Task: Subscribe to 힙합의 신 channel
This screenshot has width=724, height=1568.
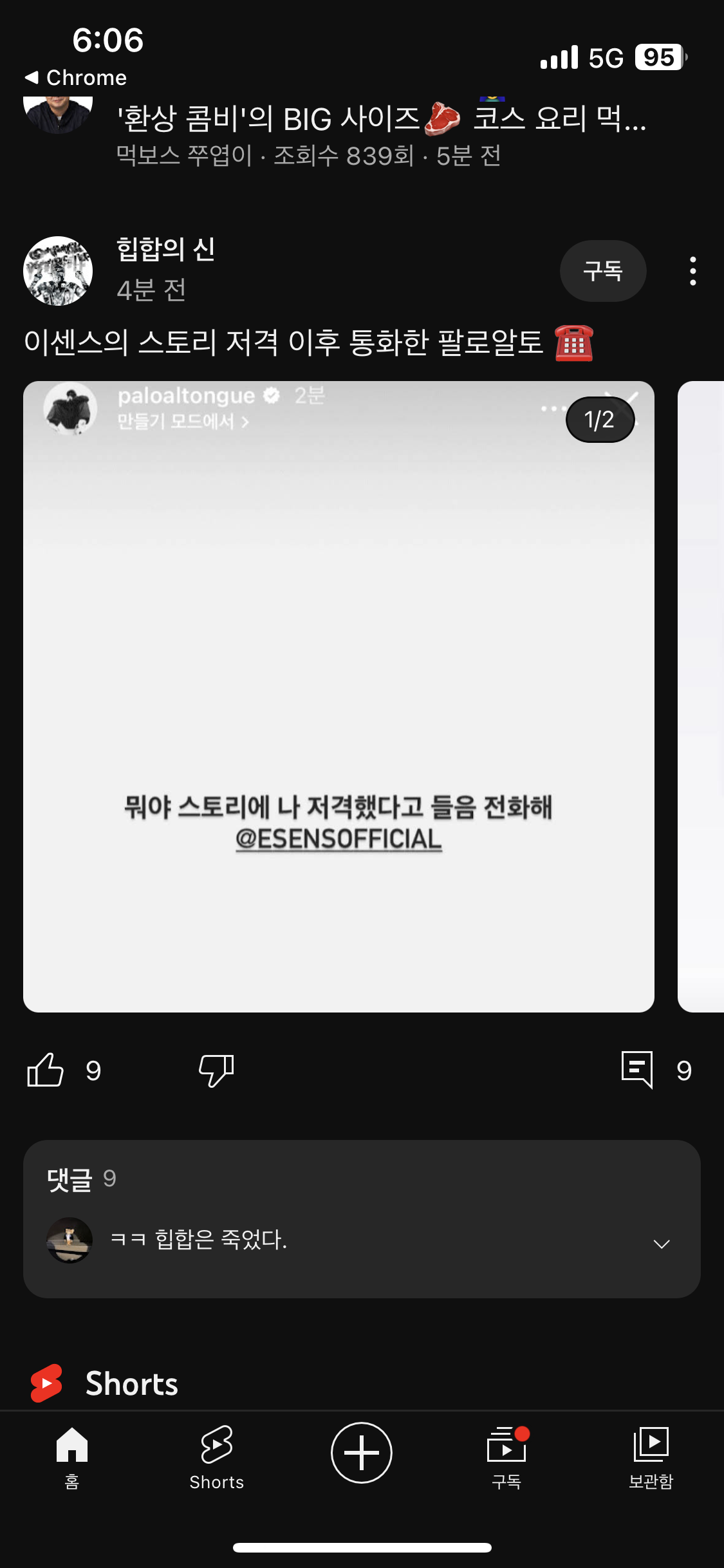Action: pyautogui.click(x=602, y=271)
